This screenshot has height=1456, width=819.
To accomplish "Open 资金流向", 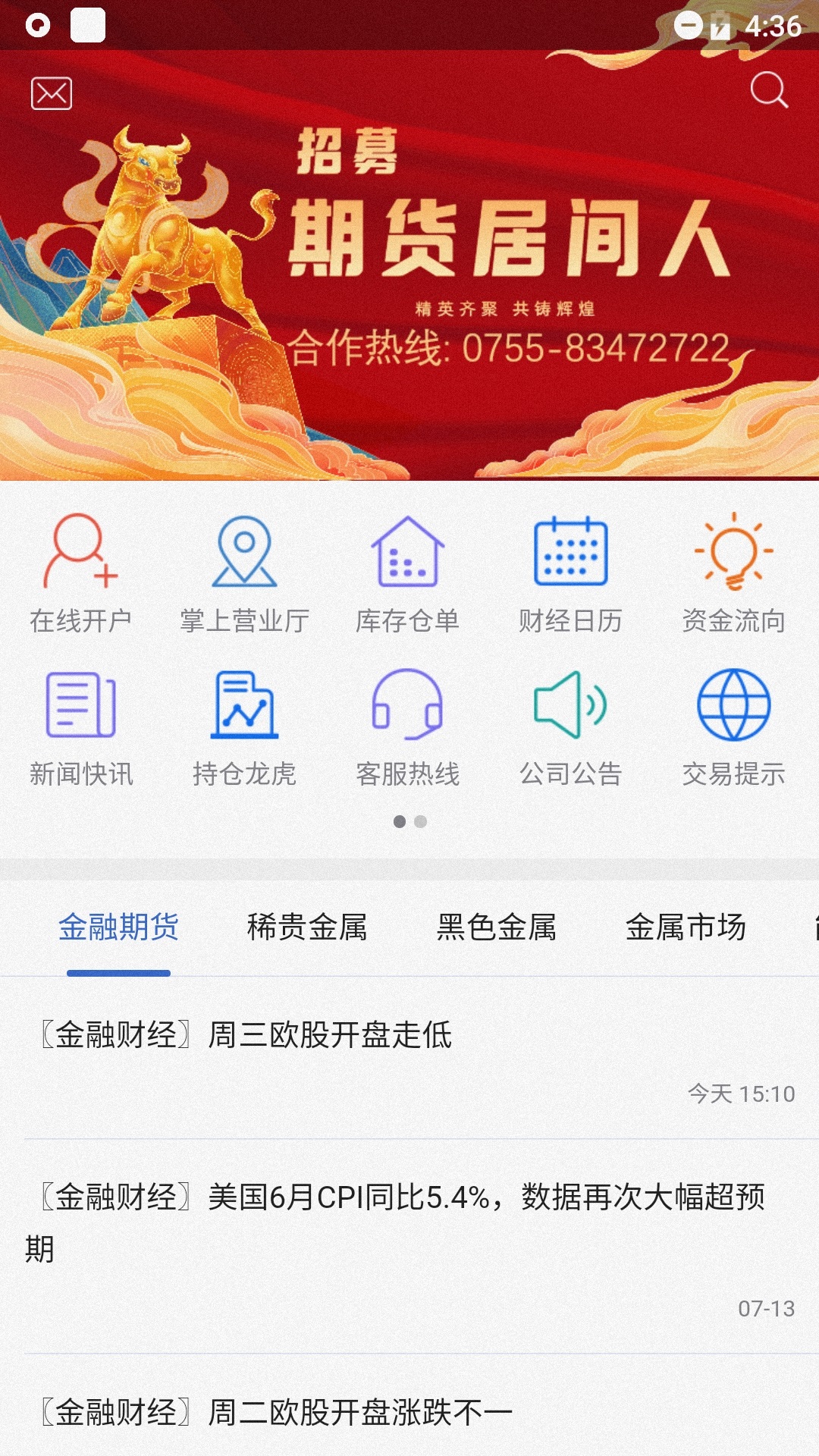I will pyautogui.click(x=734, y=574).
